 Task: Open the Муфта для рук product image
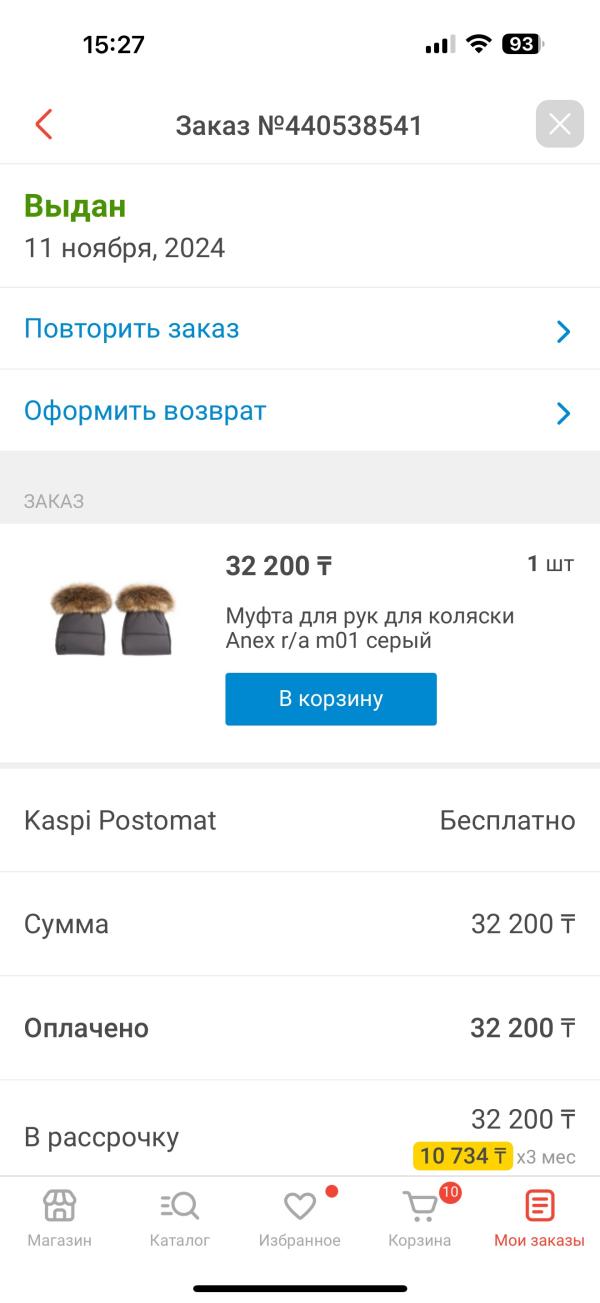[x=113, y=620]
